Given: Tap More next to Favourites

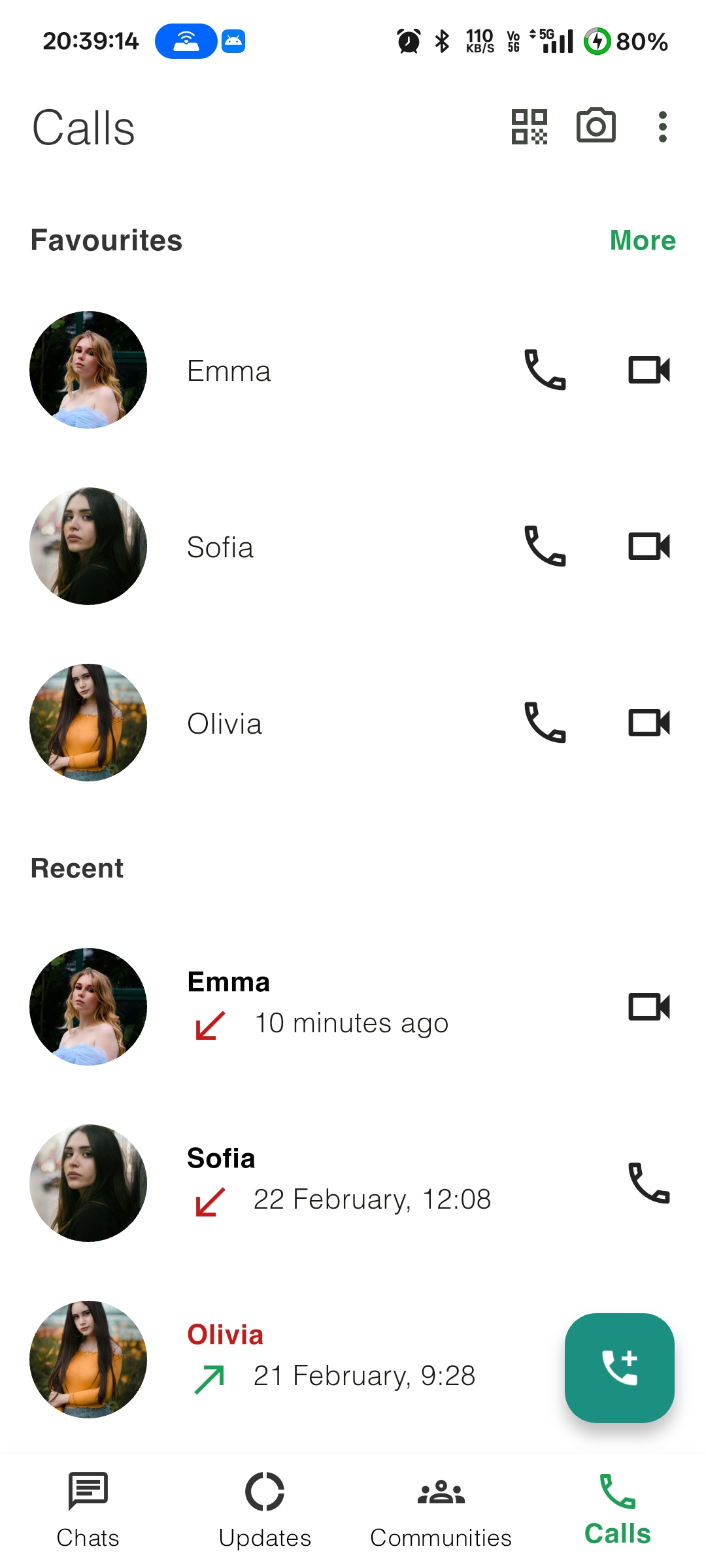Looking at the screenshot, I should pos(642,240).
